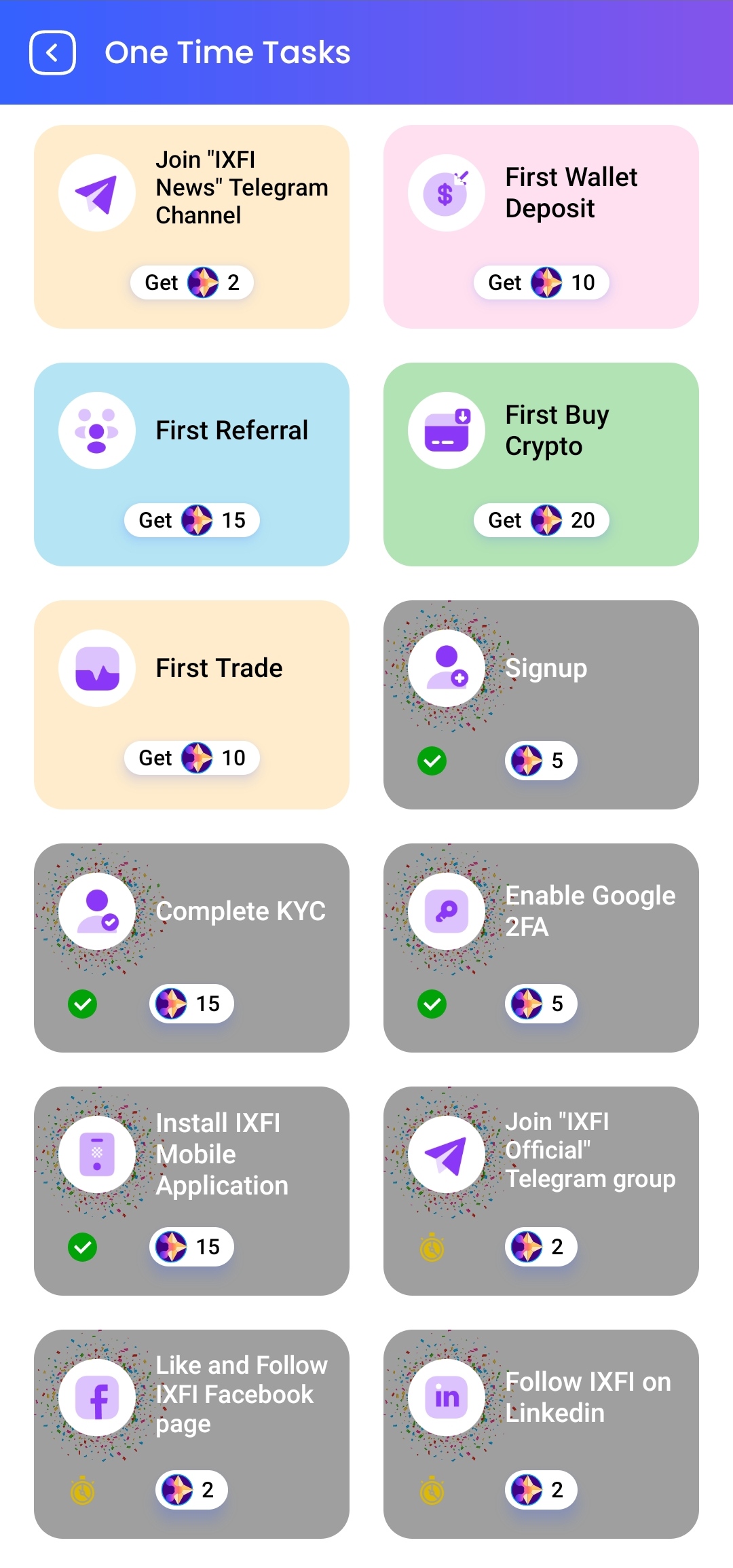Open the First Buy Crypto task

click(541, 464)
